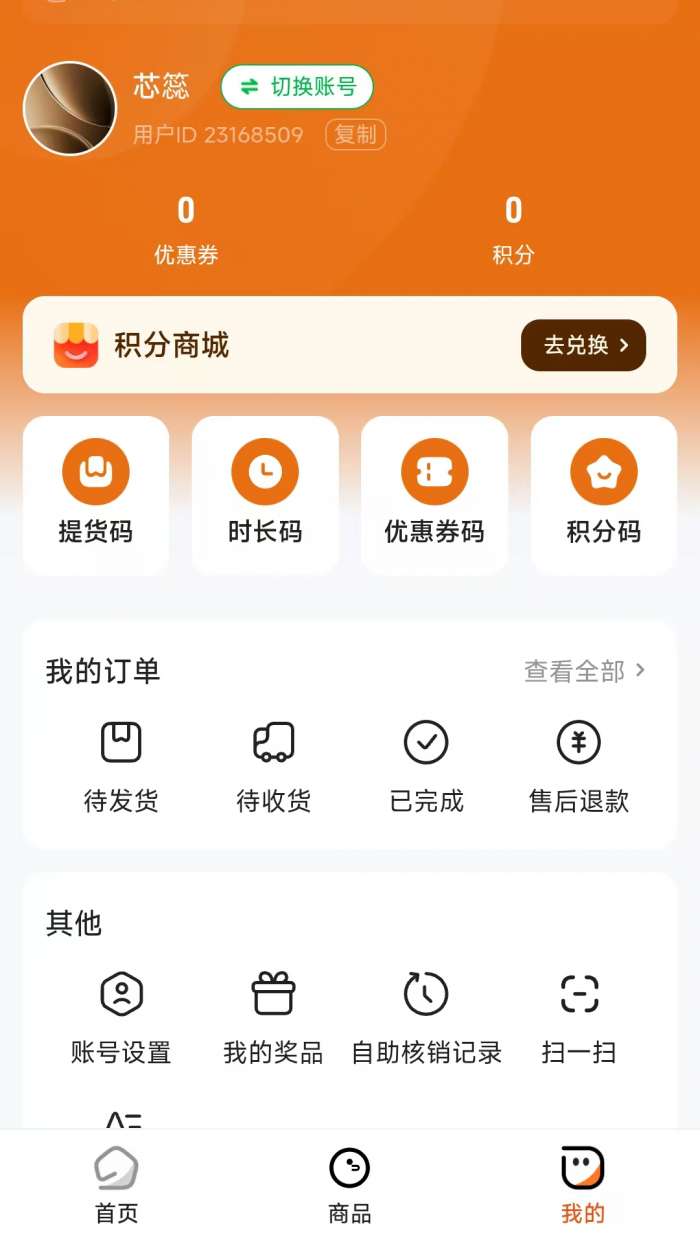Image resolution: width=700 pixels, height=1244 pixels.
Task: Open 时长码 card
Action: 265,495
